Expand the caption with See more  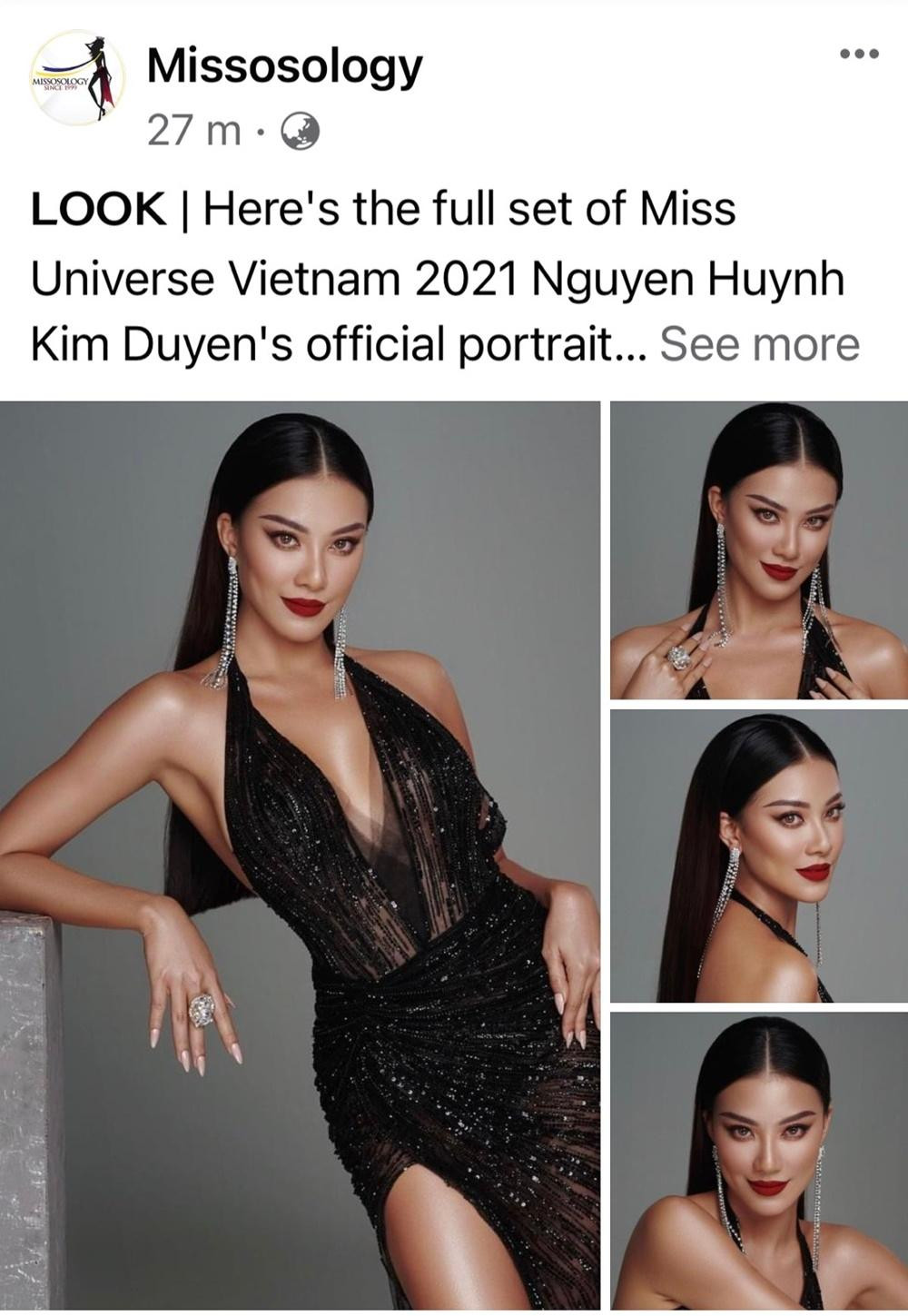point(759,344)
